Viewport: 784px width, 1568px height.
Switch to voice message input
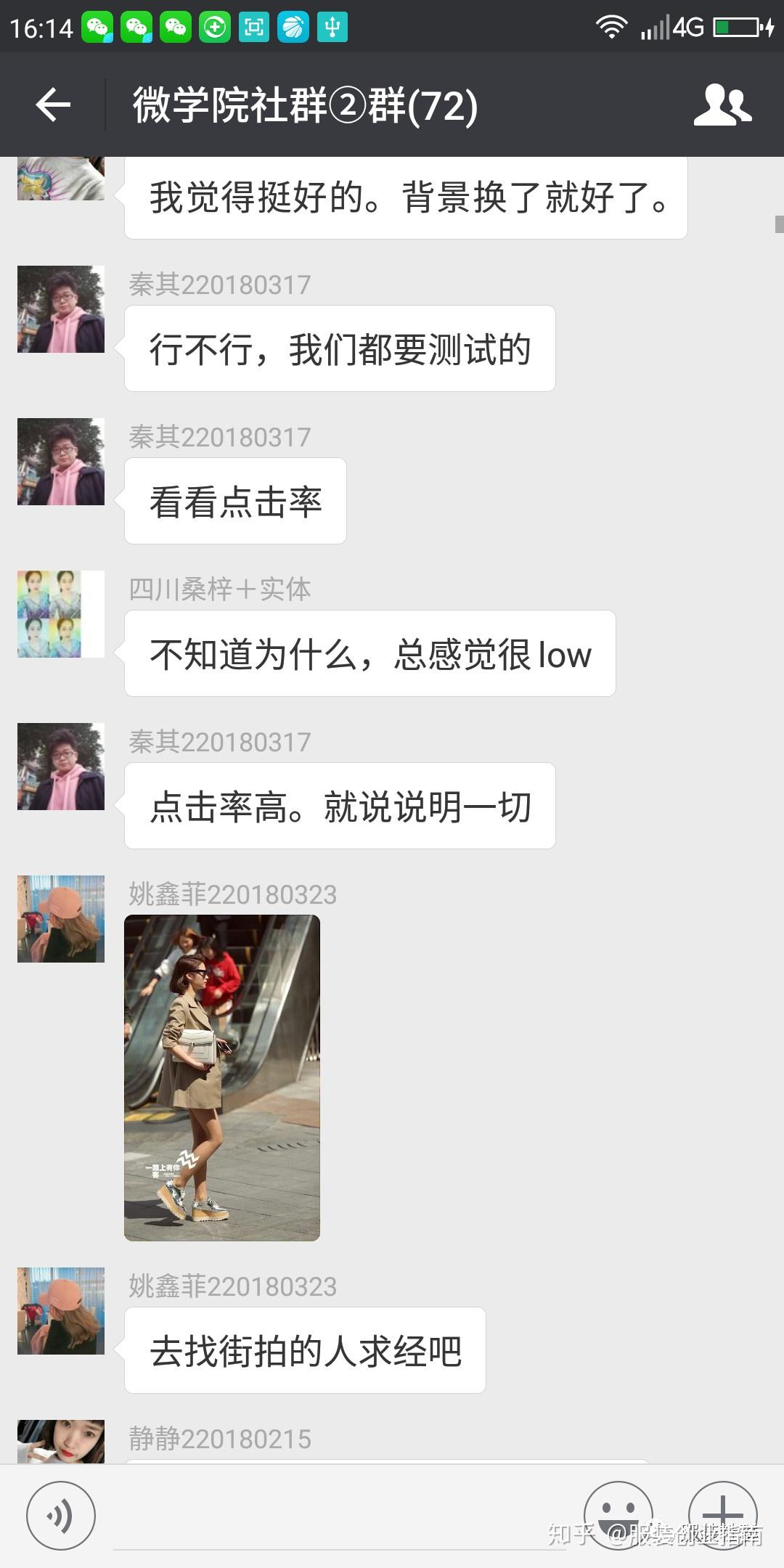[60, 1516]
